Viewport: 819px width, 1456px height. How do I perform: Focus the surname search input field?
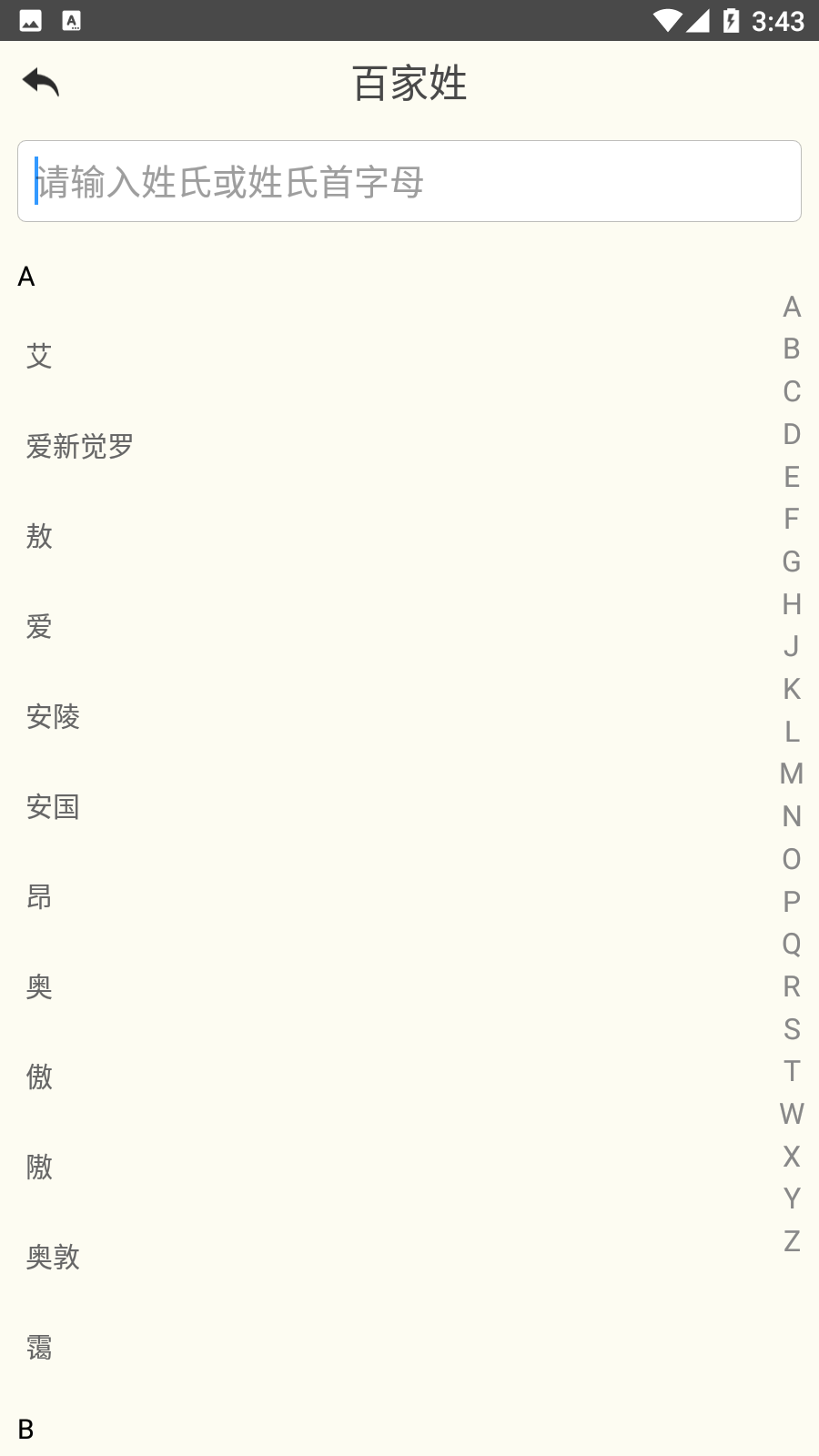click(x=409, y=181)
